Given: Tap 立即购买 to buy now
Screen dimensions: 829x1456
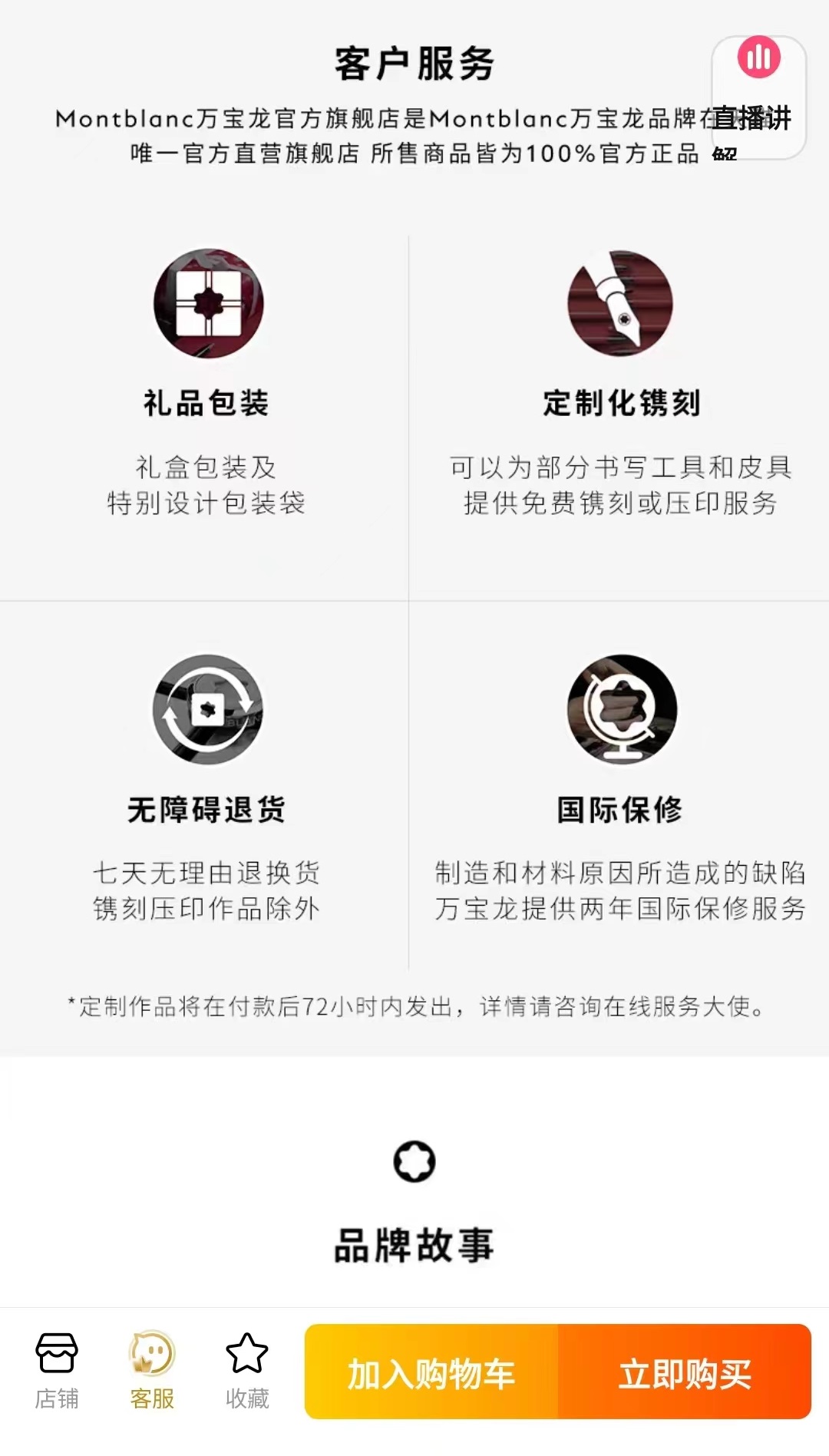Looking at the screenshot, I should 685,1372.
